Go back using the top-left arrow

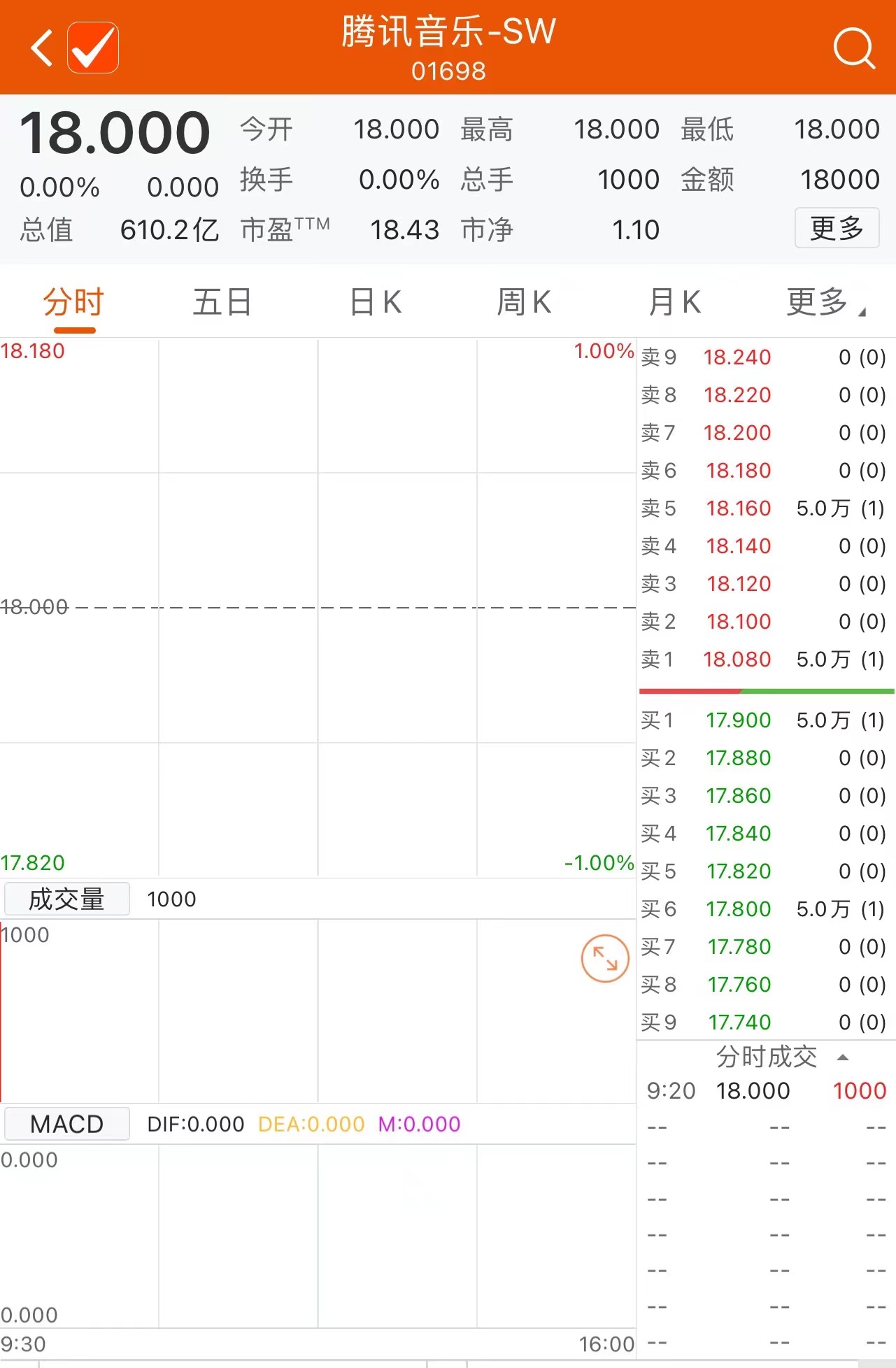pyautogui.click(x=42, y=48)
